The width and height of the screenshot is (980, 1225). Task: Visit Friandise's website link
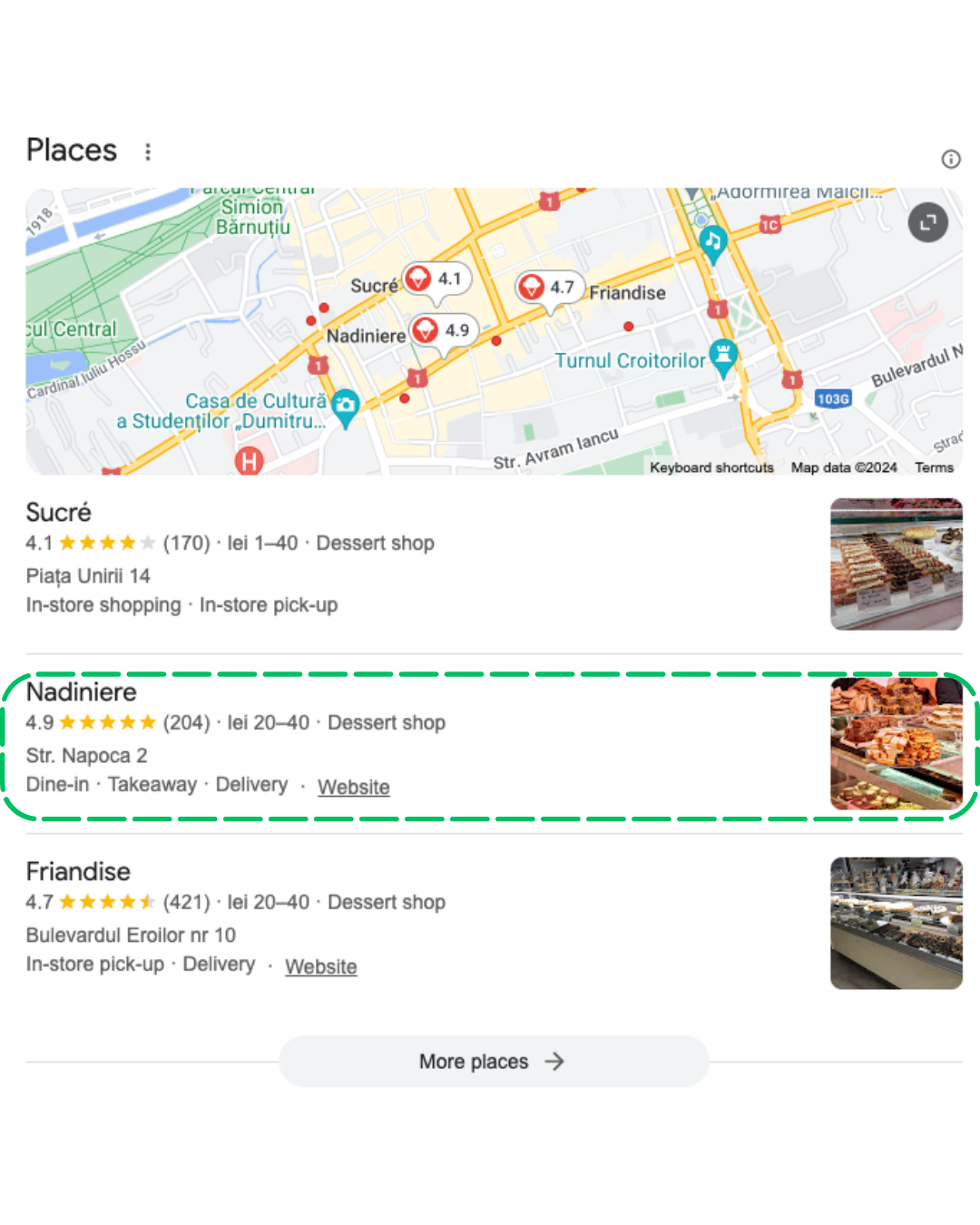[320, 966]
